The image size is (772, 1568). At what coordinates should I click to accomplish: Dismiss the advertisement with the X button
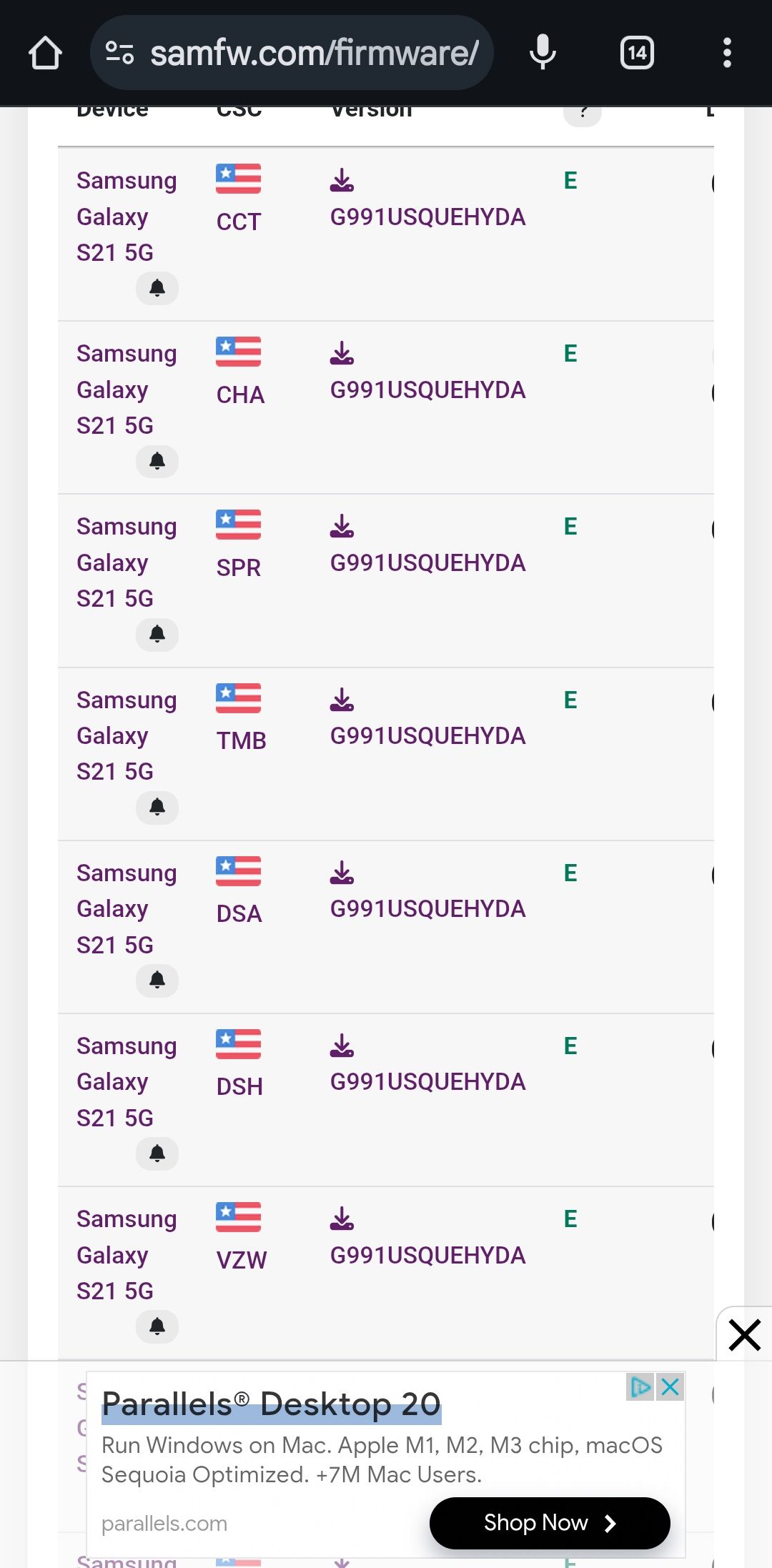[x=744, y=1335]
